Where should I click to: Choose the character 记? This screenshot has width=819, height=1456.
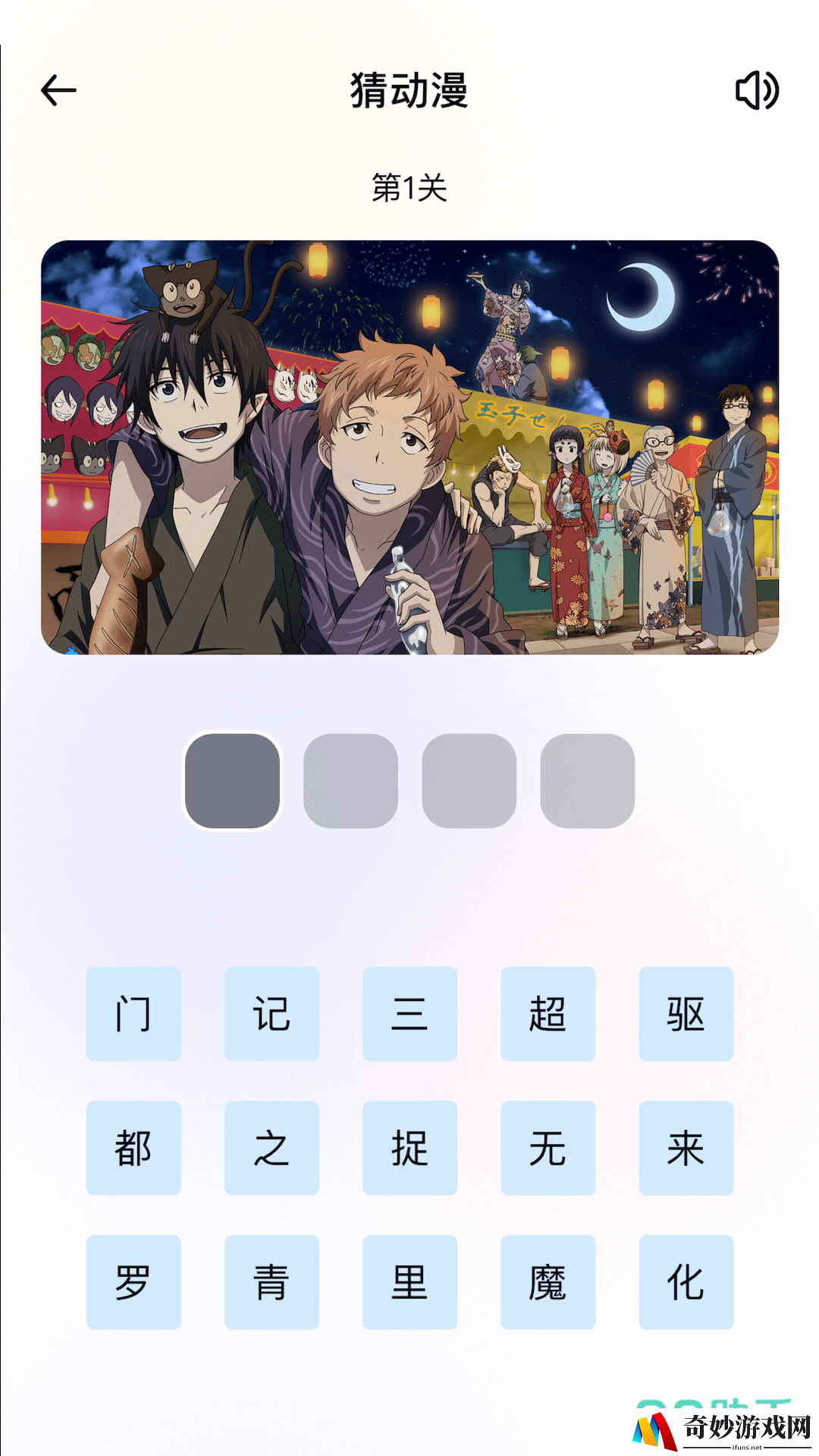pyautogui.click(x=271, y=1013)
